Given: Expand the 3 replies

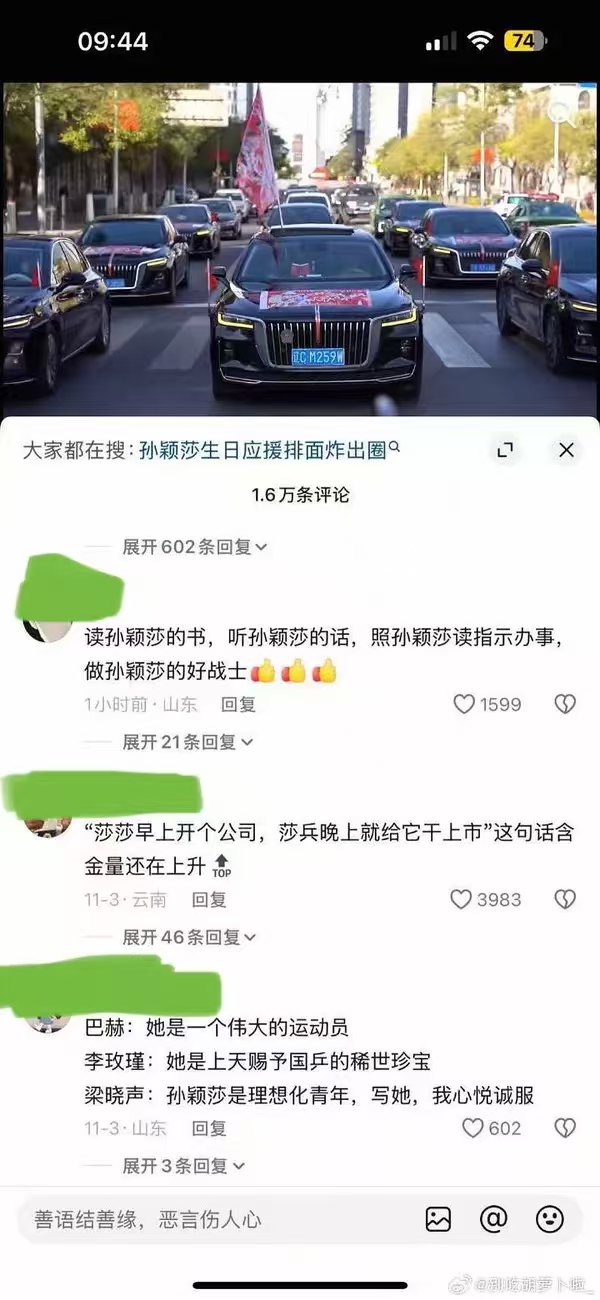Looking at the screenshot, I should [x=184, y=1166].
